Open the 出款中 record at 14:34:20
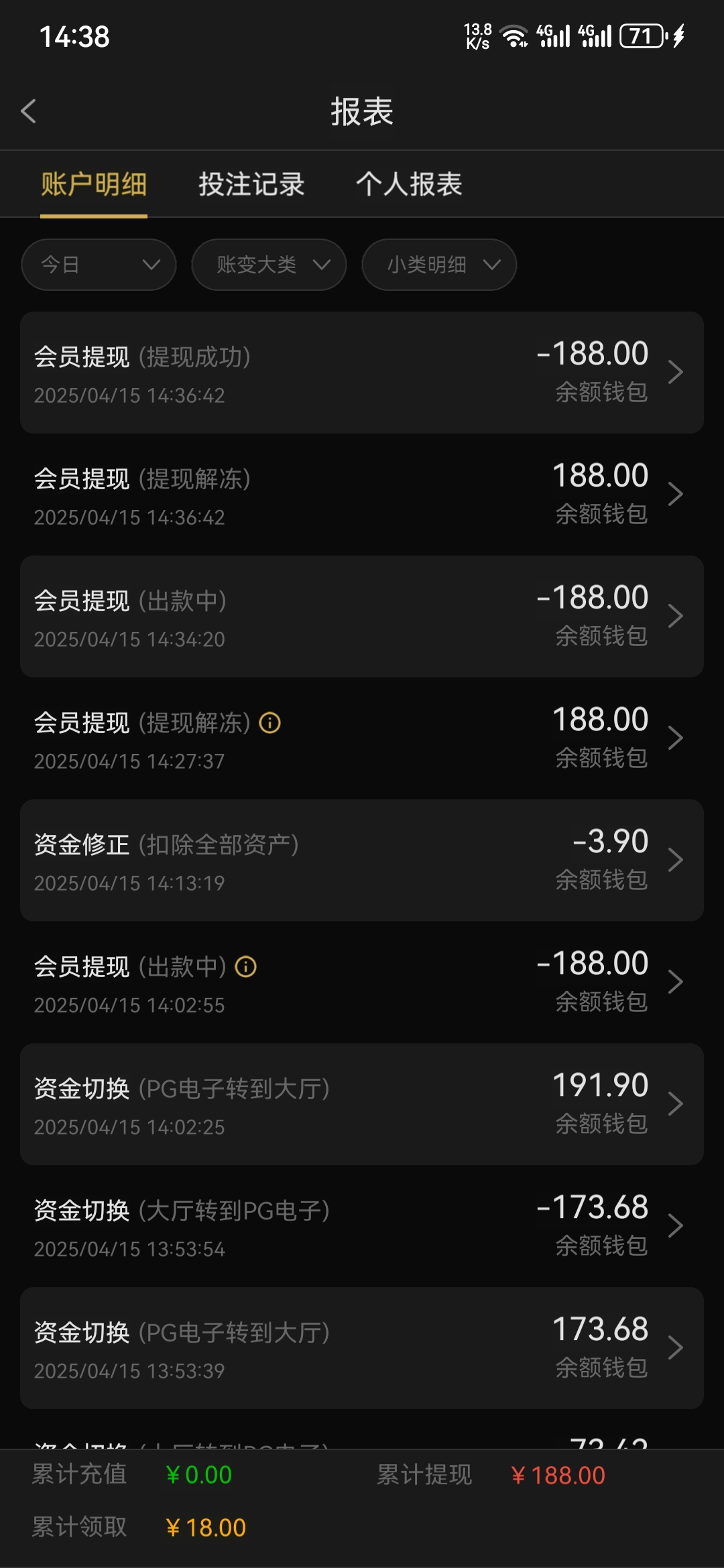Image resolution: width=724 pixels, height=1568 pixels. (x=362, y=616)
